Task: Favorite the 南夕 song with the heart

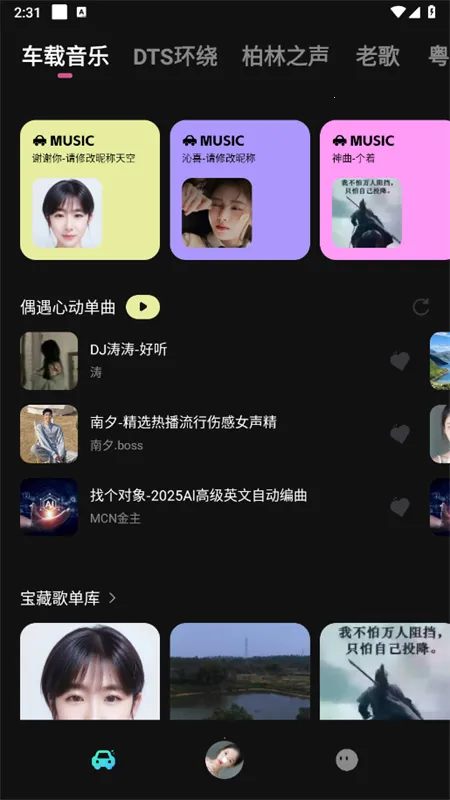Action: pos(400,434)
